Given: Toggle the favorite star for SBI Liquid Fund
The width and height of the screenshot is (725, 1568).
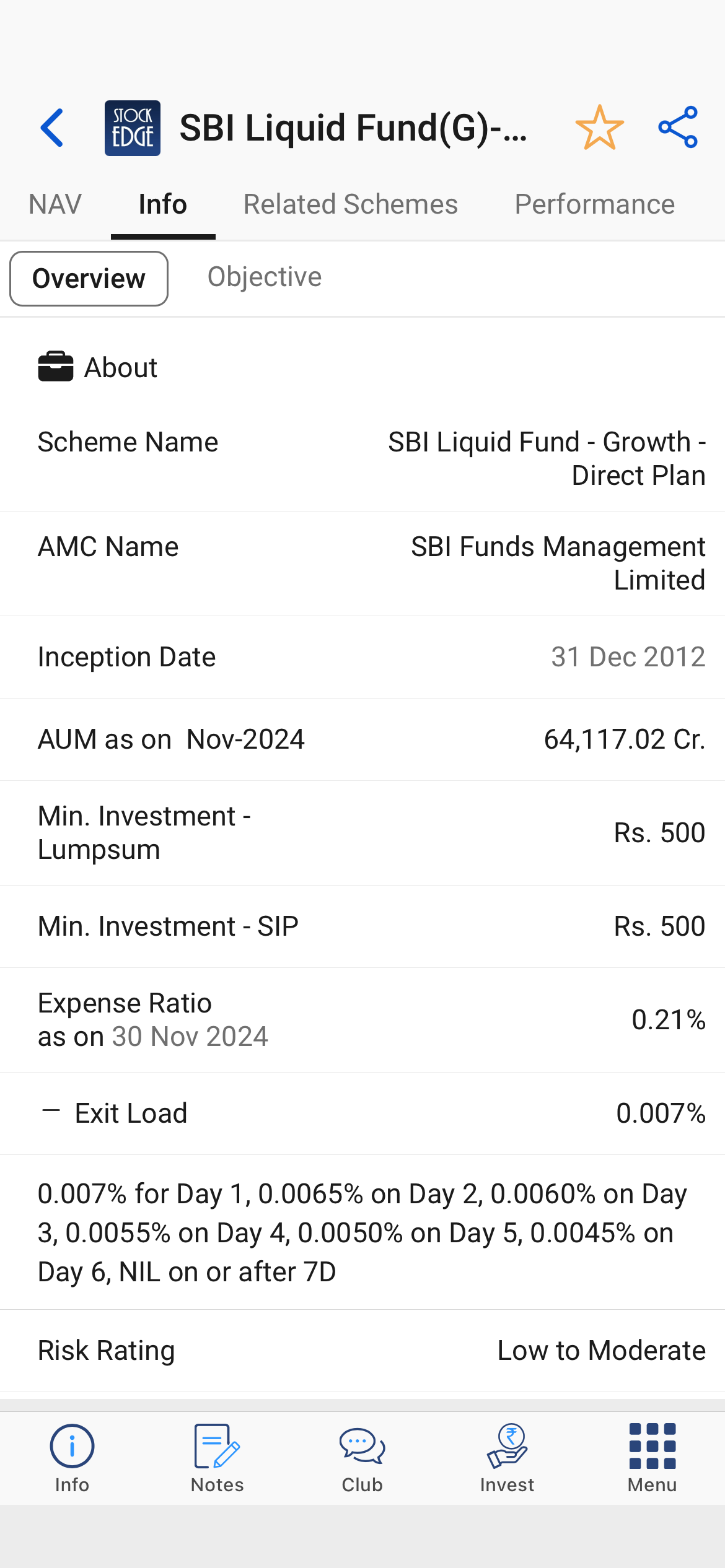Looking at the screenshot, I should [600, 127].
